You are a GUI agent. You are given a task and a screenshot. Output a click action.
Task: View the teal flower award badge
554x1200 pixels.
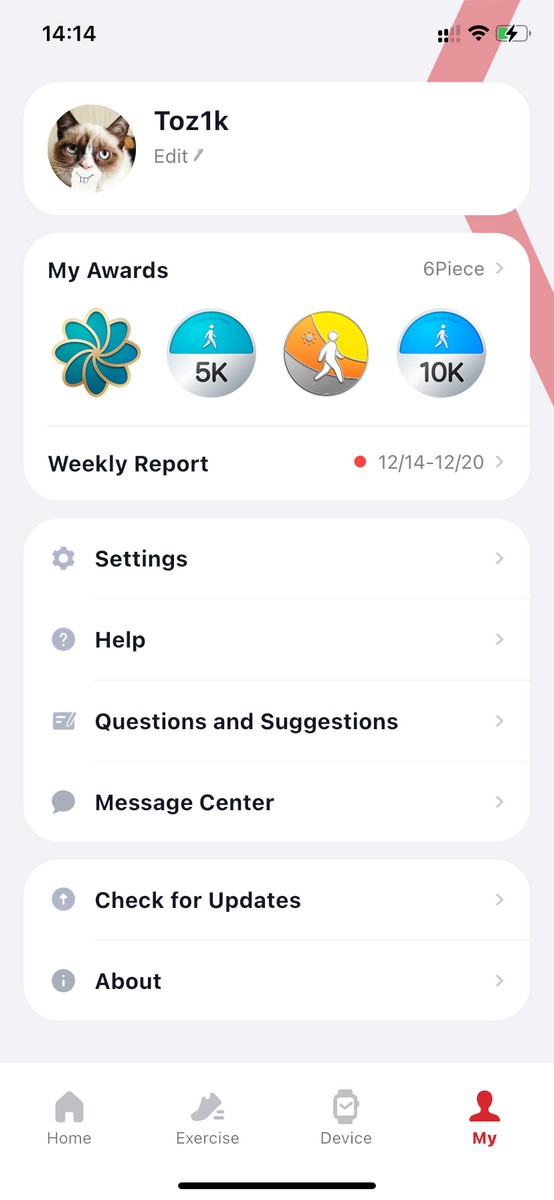pos(97,354)
